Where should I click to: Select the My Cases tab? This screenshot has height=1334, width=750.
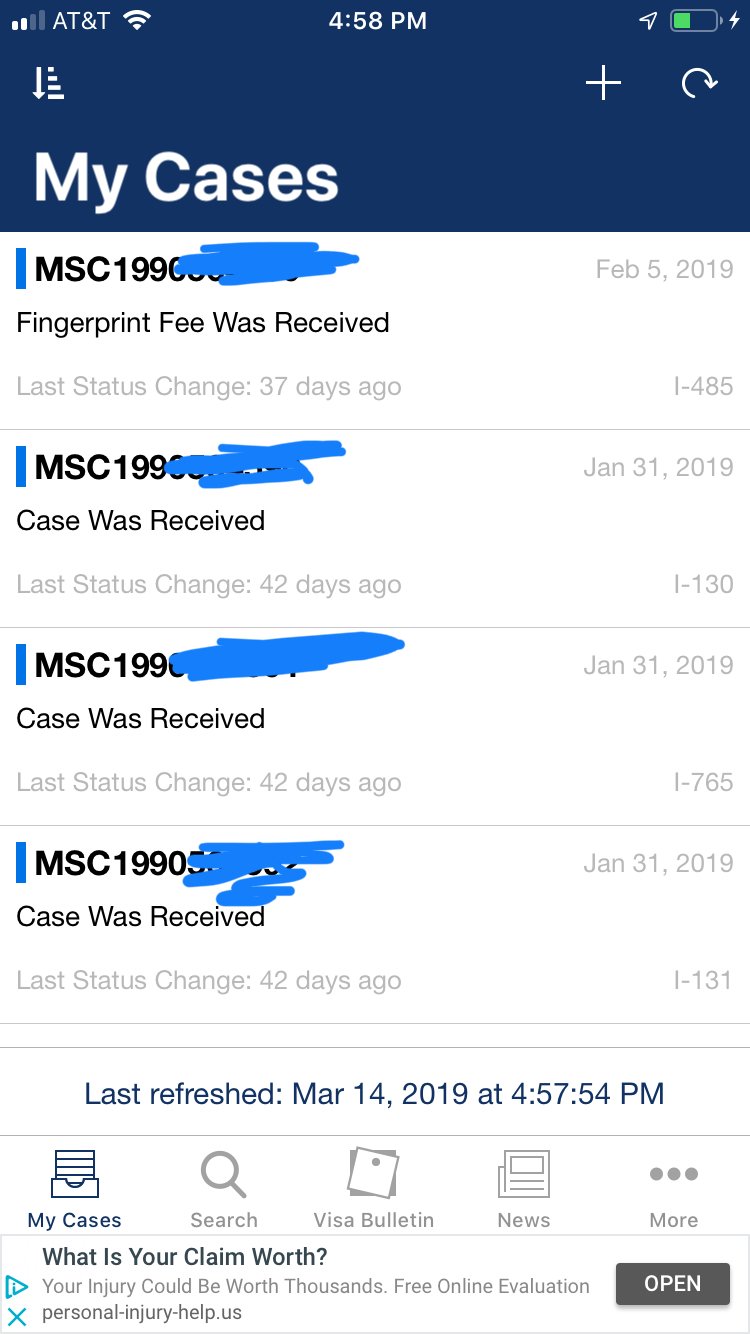coord(75,1188)
